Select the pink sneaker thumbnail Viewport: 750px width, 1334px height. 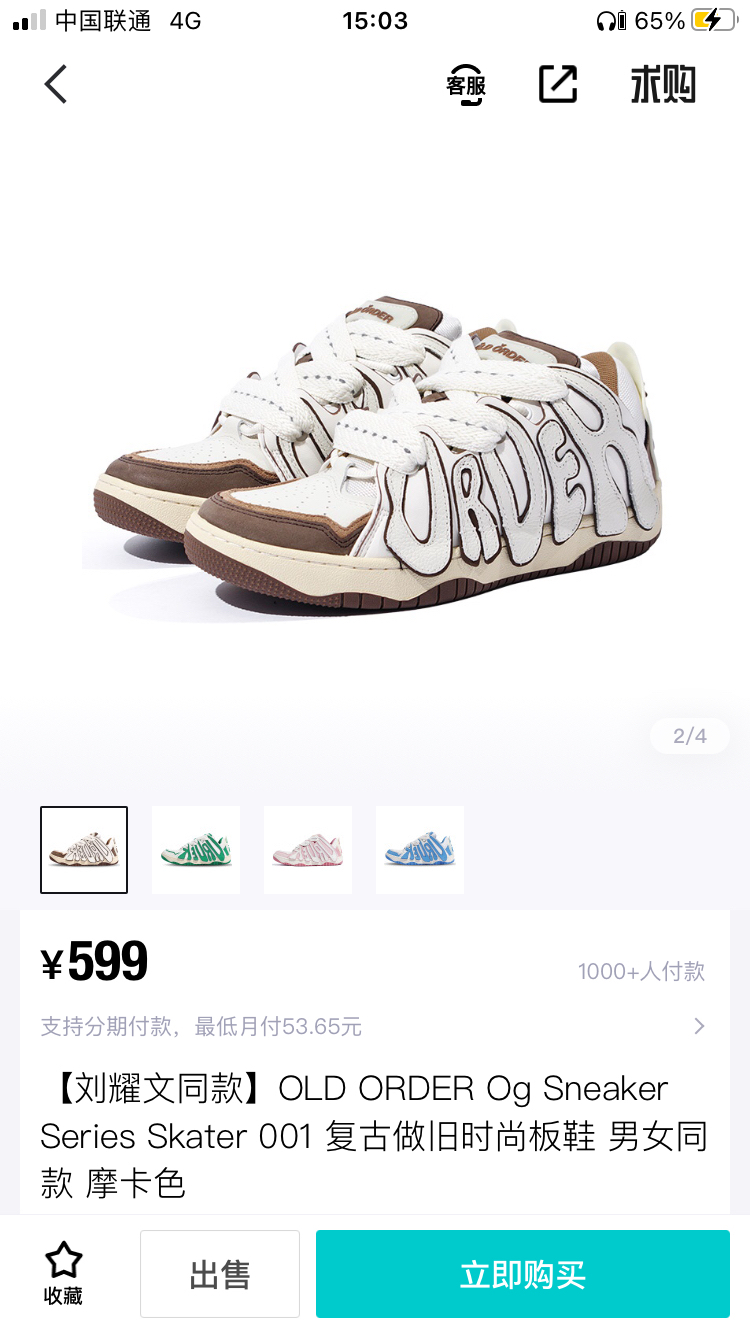tap(308, 850)
